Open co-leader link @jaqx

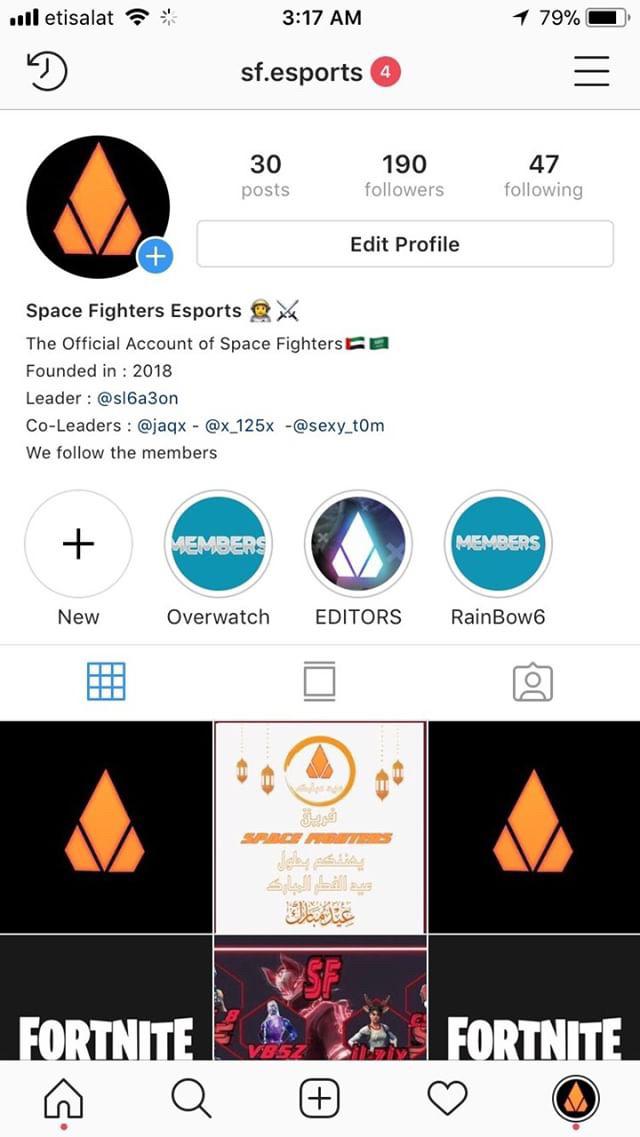click(160, 425)
